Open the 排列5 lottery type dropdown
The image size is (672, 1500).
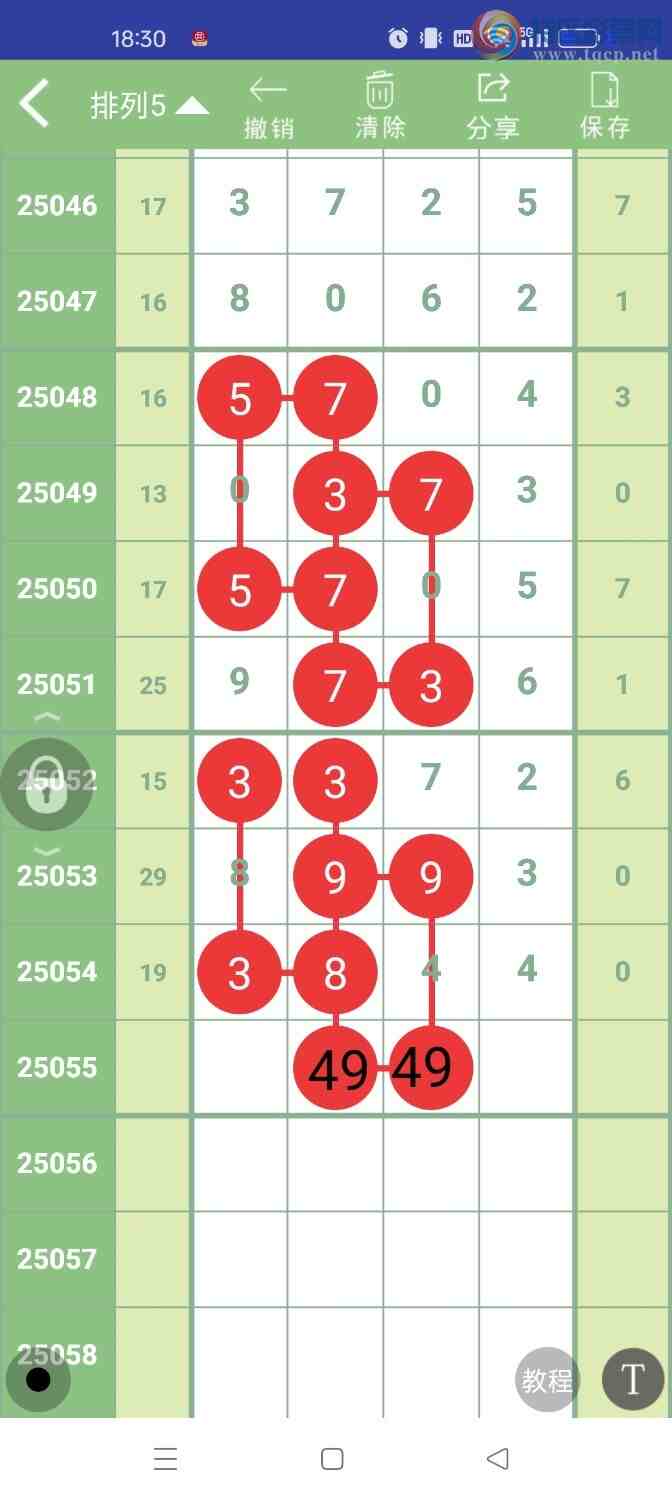pyautogui.click(x=149, y=106)
